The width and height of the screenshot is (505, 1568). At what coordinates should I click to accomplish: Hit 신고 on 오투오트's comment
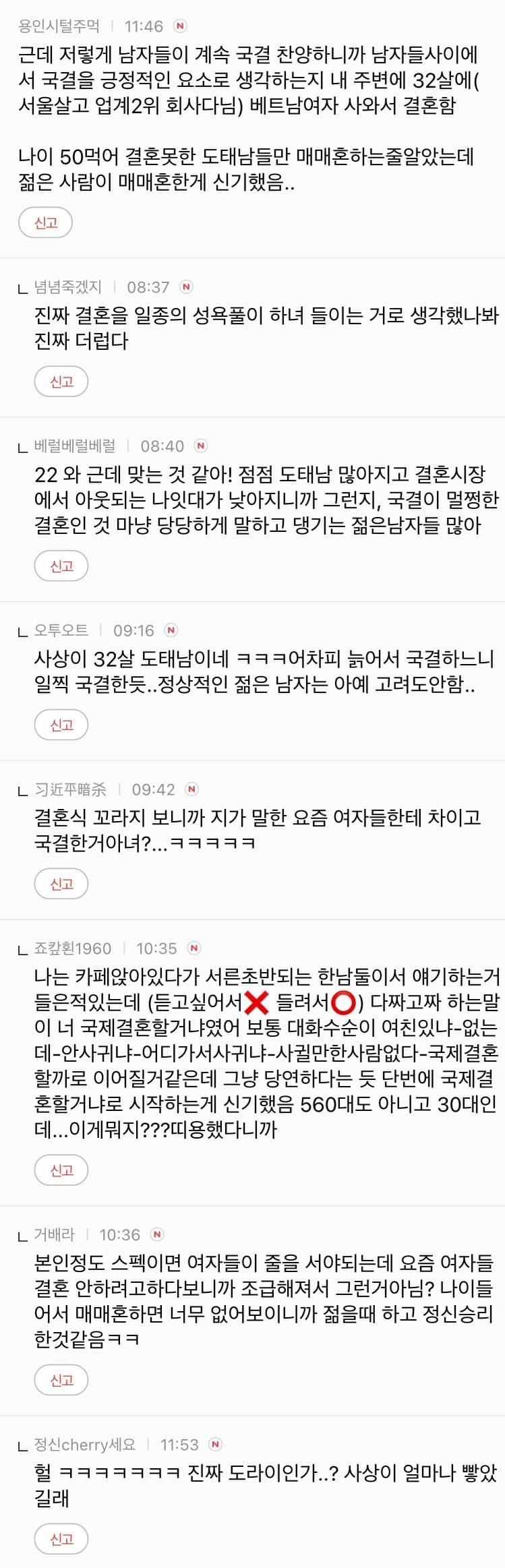61,725
